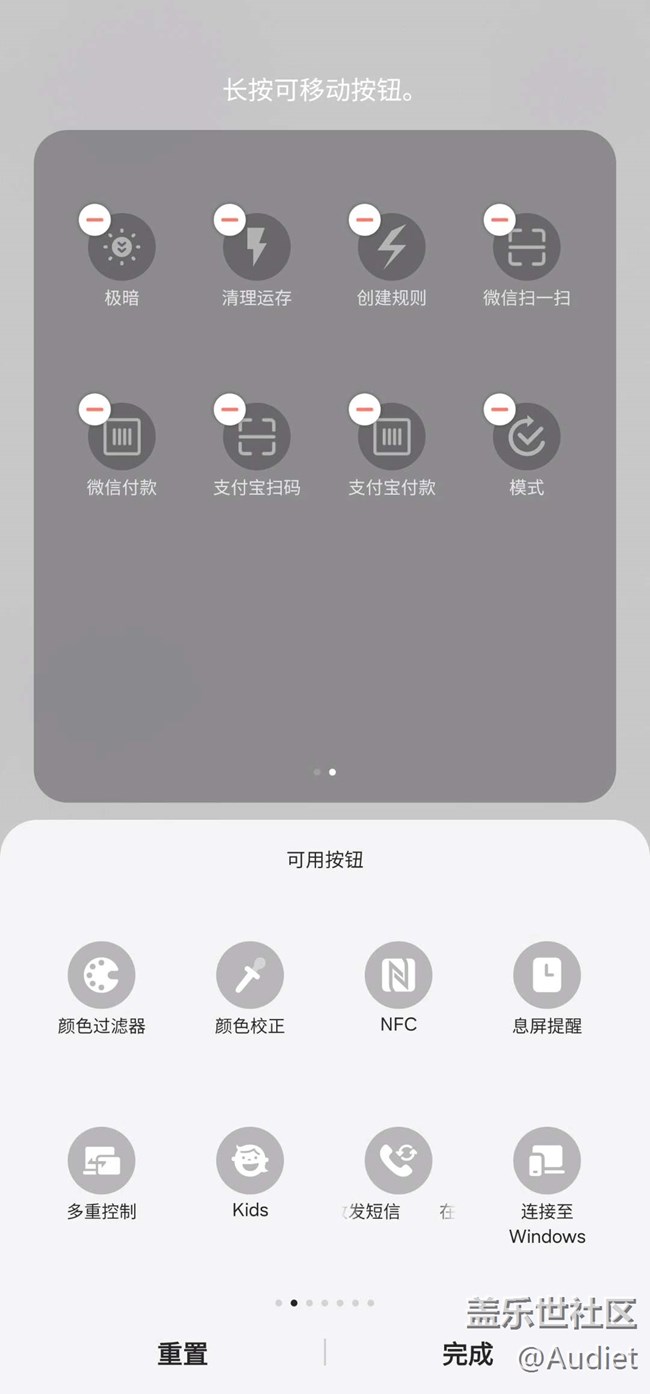Tap 完成 to finish editing
The image size is (650, 1394).
click(468, 1354)
